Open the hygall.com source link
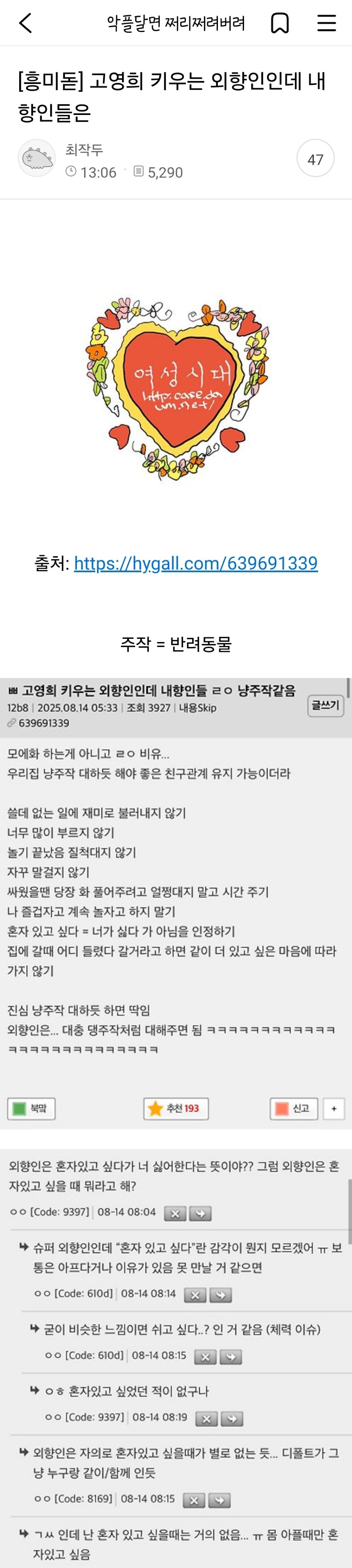 pyautogui.click(x=196, y=562)
